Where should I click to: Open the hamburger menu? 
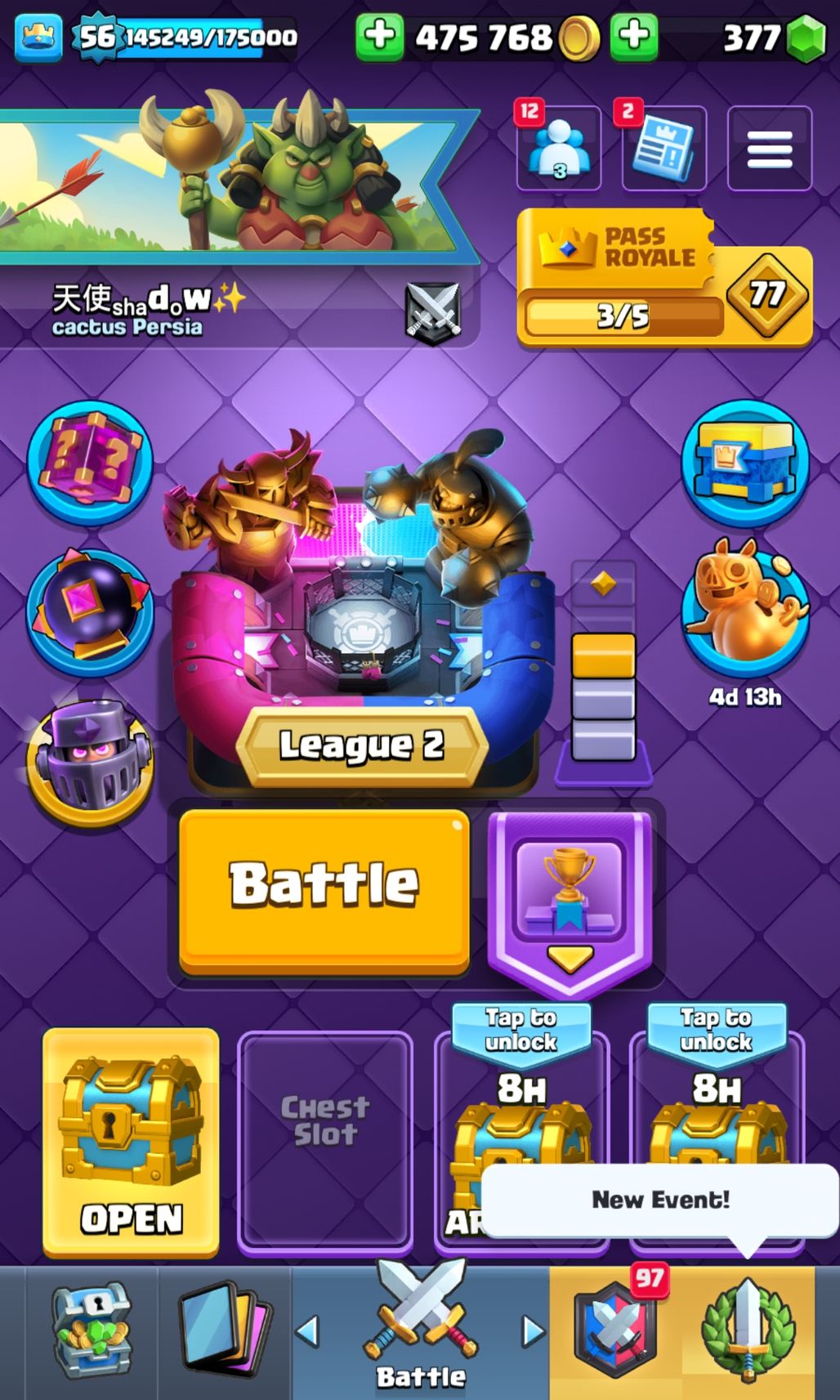click(x=769, y=148)
